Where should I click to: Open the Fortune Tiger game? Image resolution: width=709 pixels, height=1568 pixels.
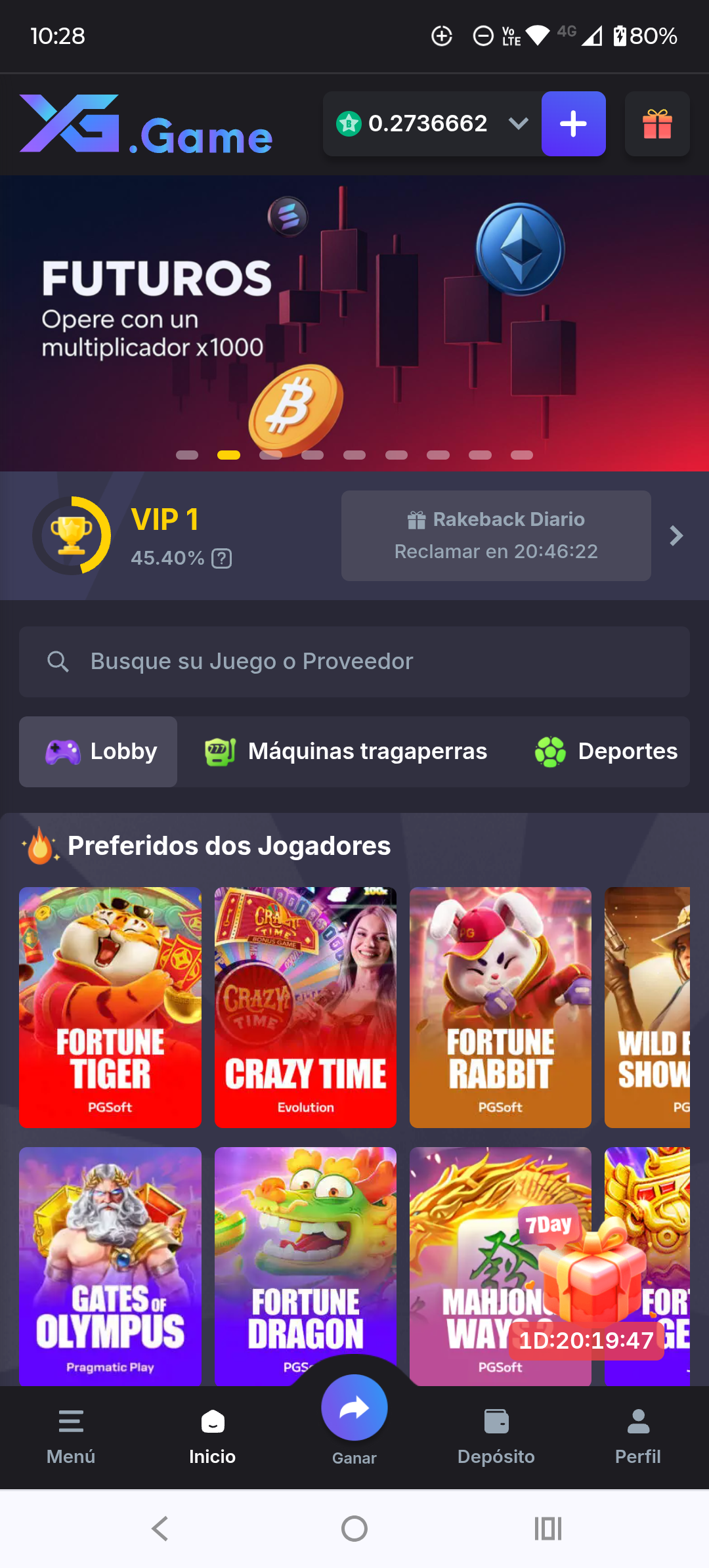pyautogui.click(x=110, y=1007)
